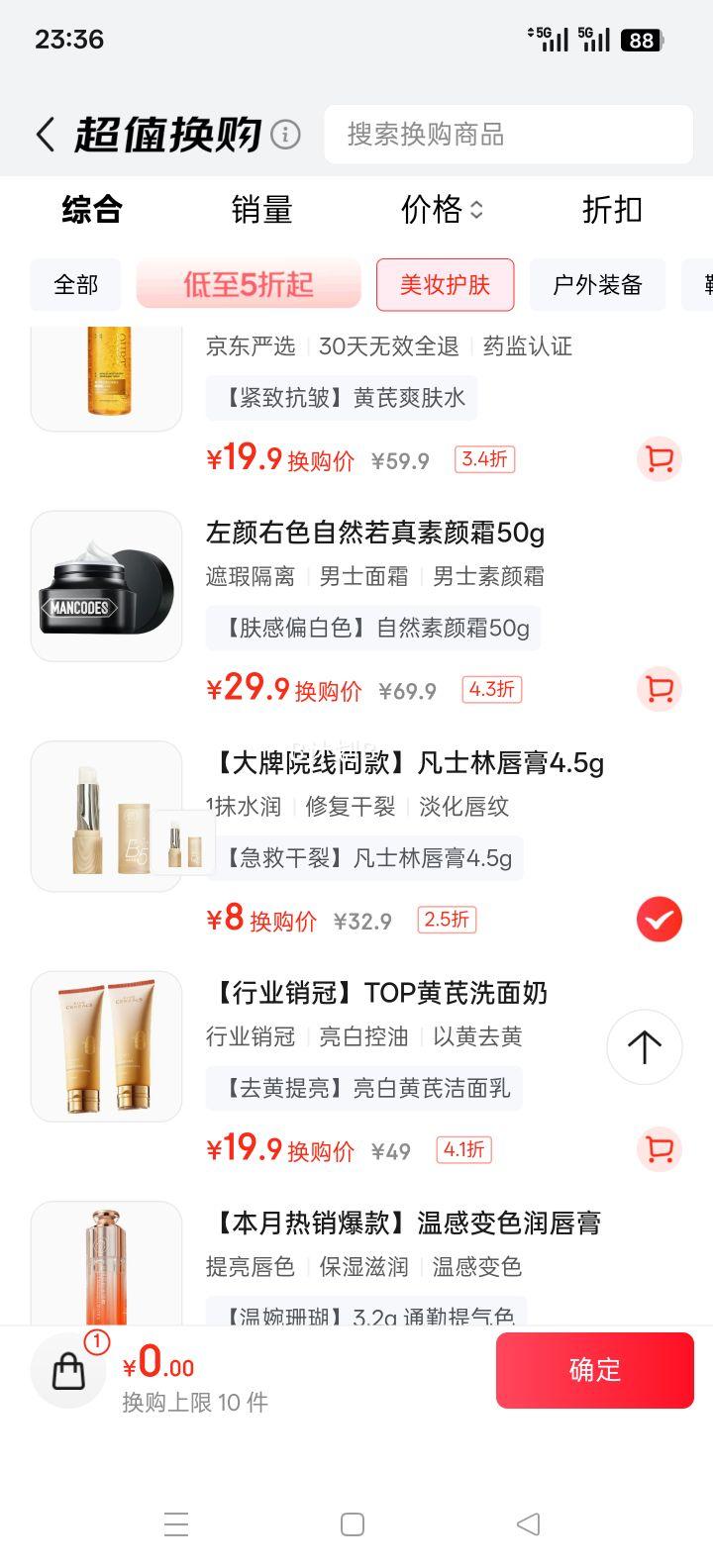This screenshot has height=1568, width=713.
Task: Click the back-to-top arrow button
Action: point(645,1047)
